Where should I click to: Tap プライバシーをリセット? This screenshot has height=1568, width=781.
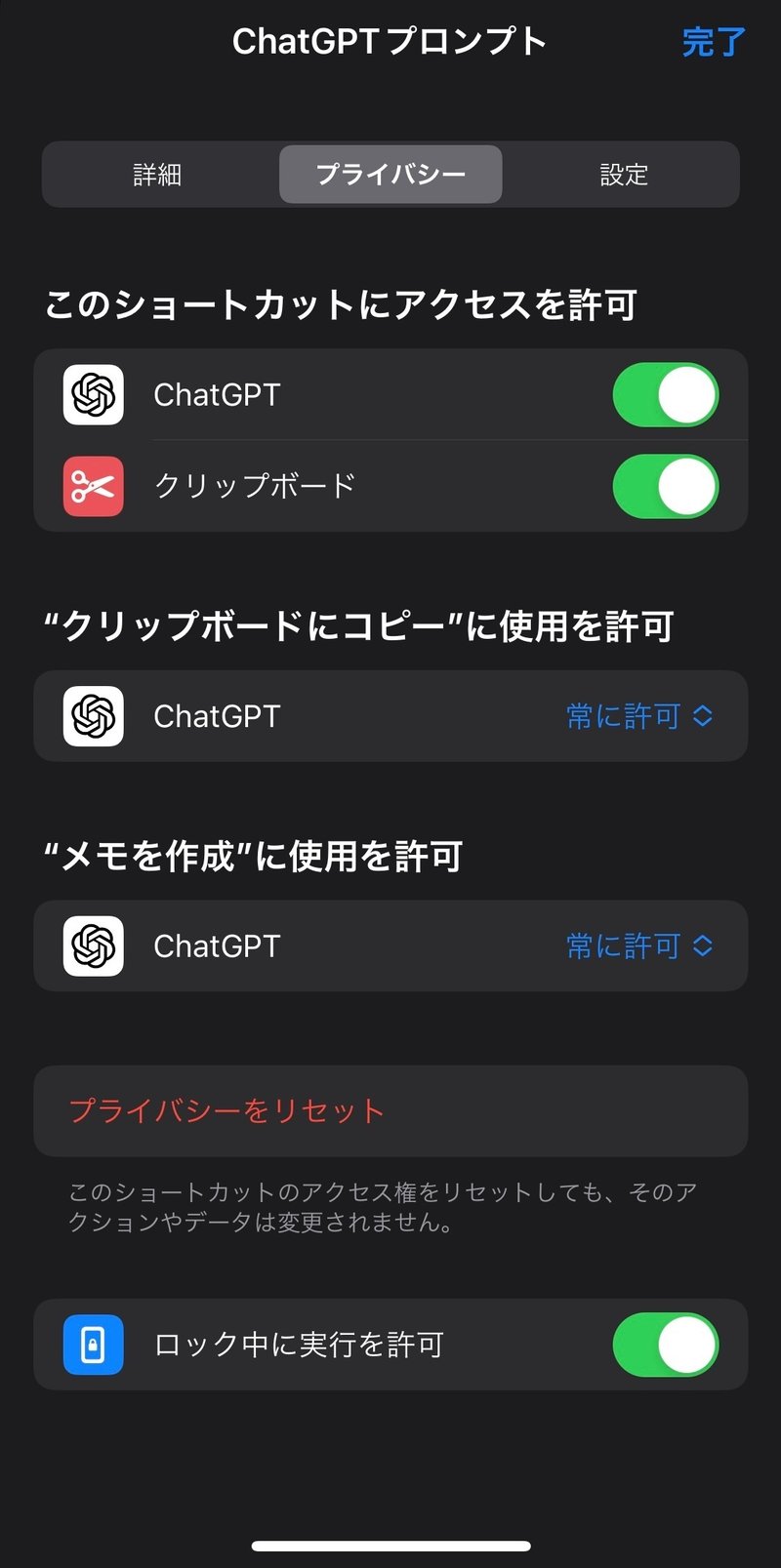tap(390, 1110)
